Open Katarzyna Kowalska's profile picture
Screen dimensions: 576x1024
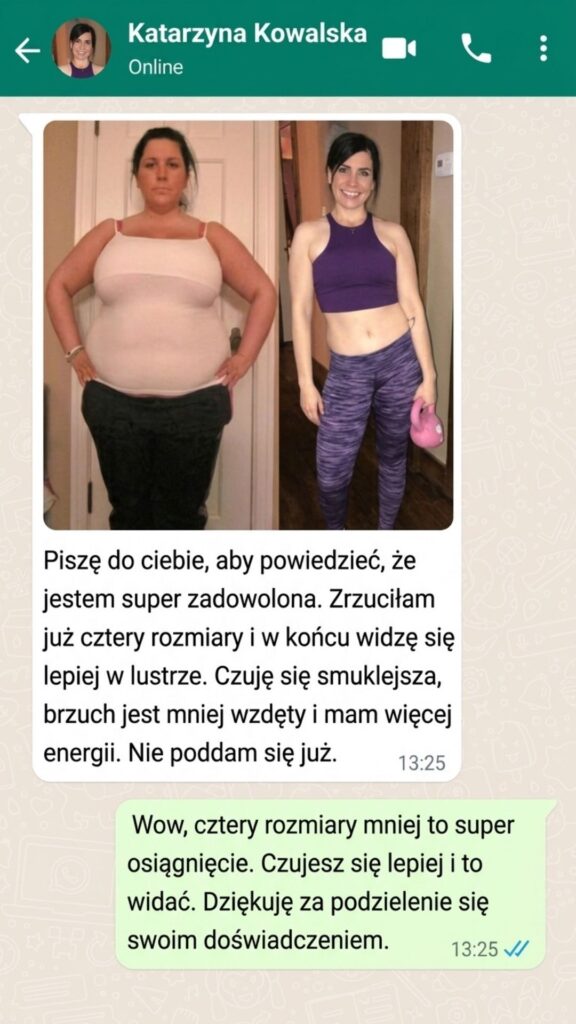coord(82,48)
